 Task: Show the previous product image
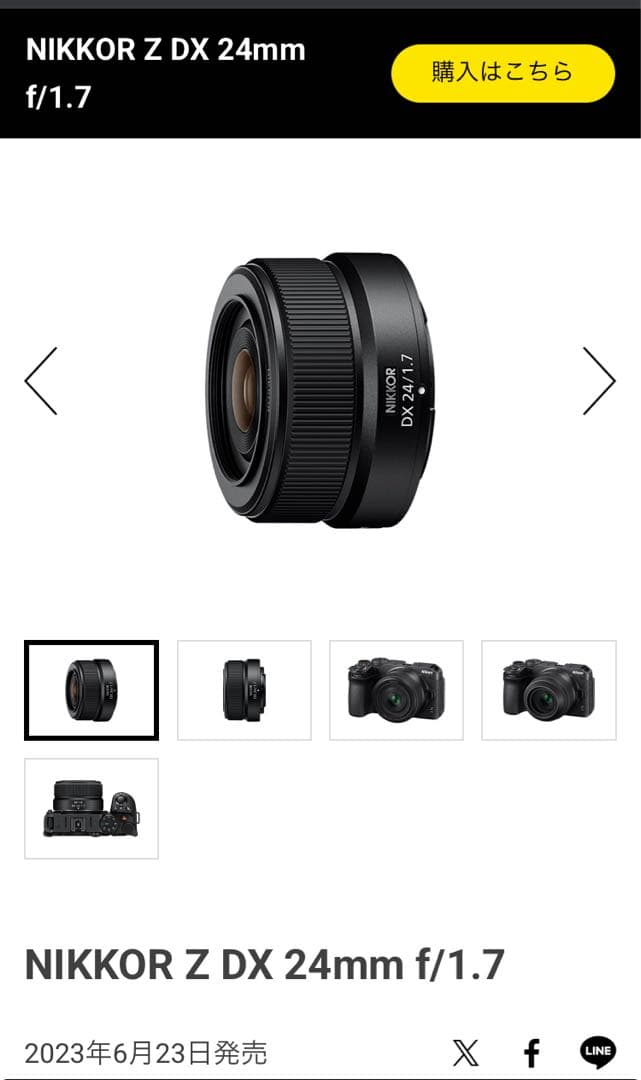(x=41, y=381)
